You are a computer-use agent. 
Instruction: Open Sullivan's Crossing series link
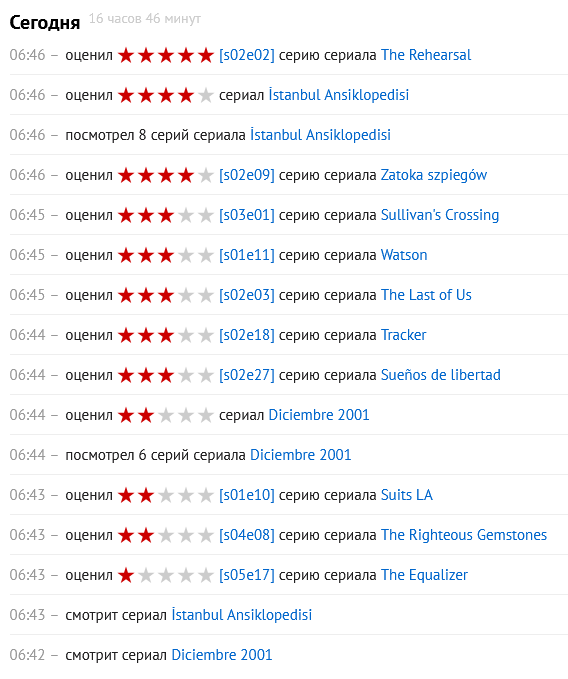[440, 215]
